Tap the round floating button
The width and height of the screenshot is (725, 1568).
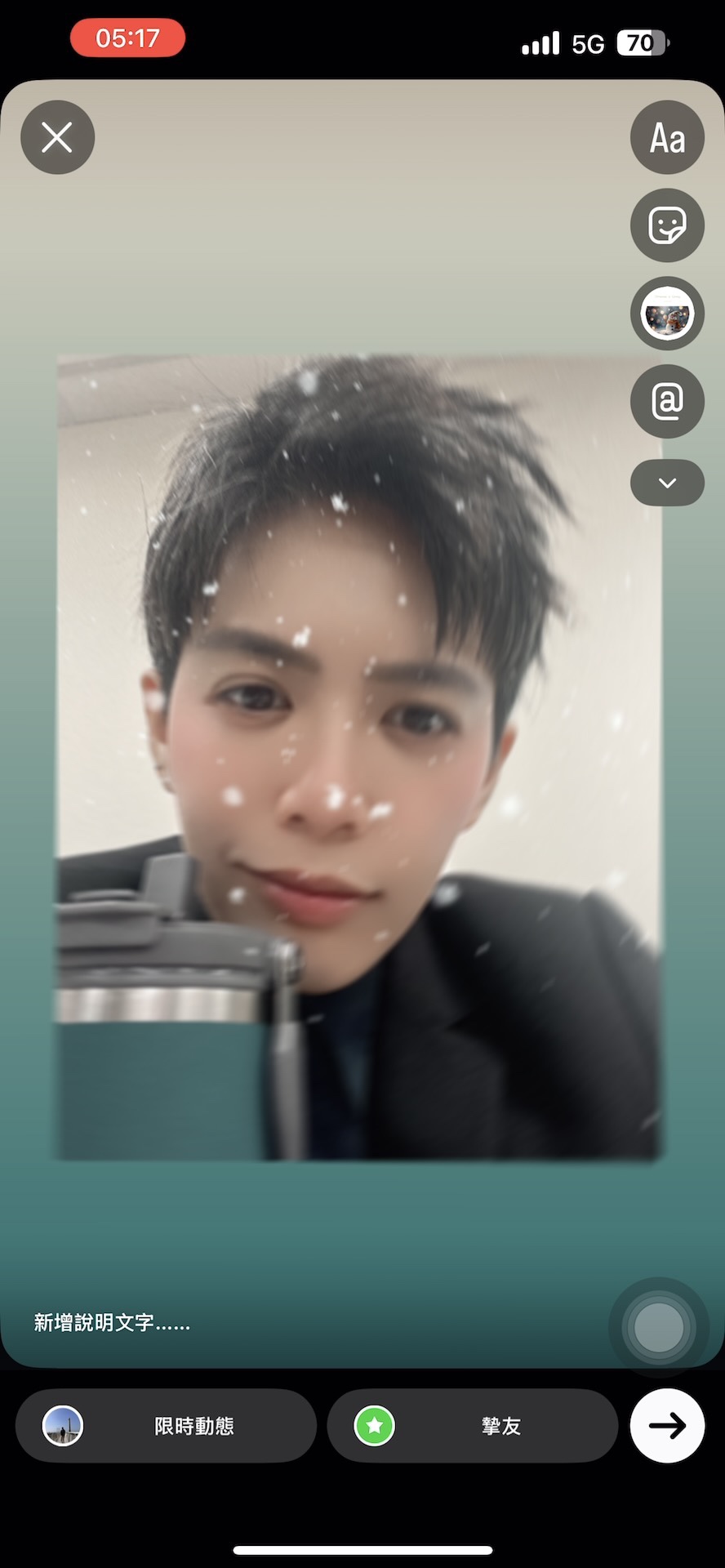tap(659, 1327)
